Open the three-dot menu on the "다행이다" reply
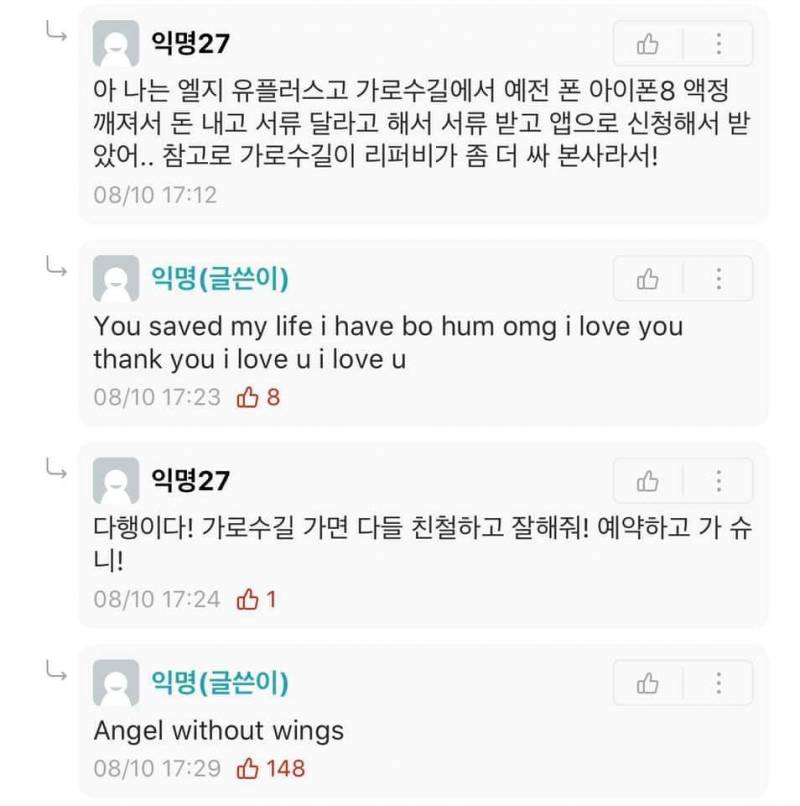 [718, 482]
